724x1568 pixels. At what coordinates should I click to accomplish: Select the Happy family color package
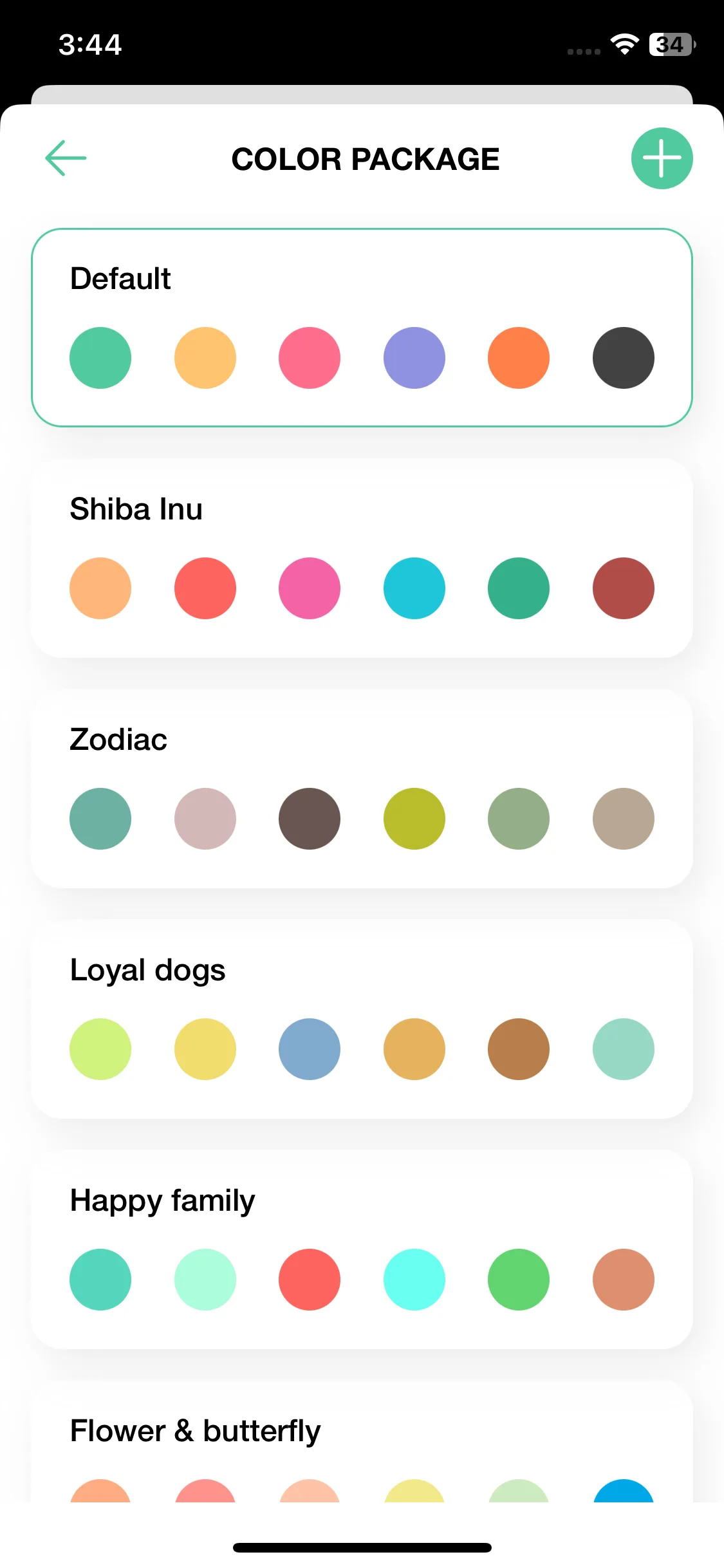click(x=362, y=1249)
